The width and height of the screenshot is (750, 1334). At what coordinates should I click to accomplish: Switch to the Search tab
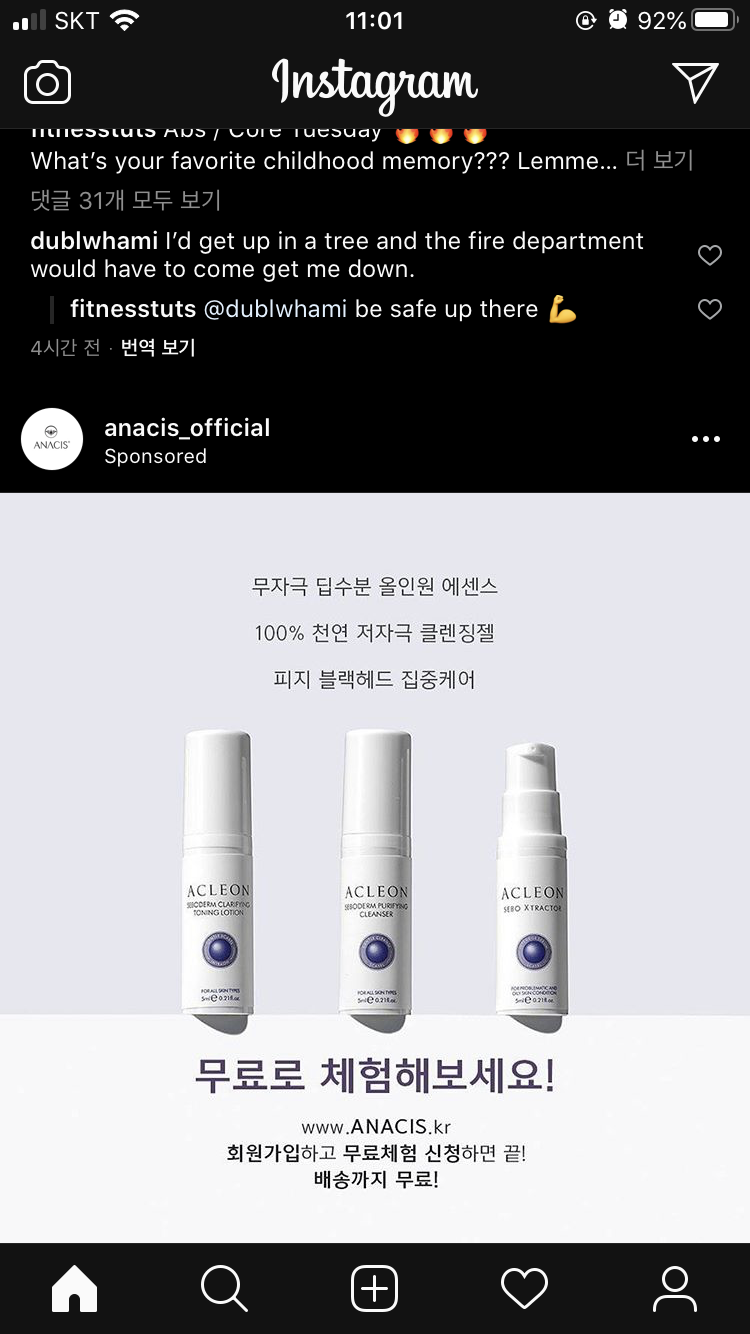click(x=224, y=1288)
